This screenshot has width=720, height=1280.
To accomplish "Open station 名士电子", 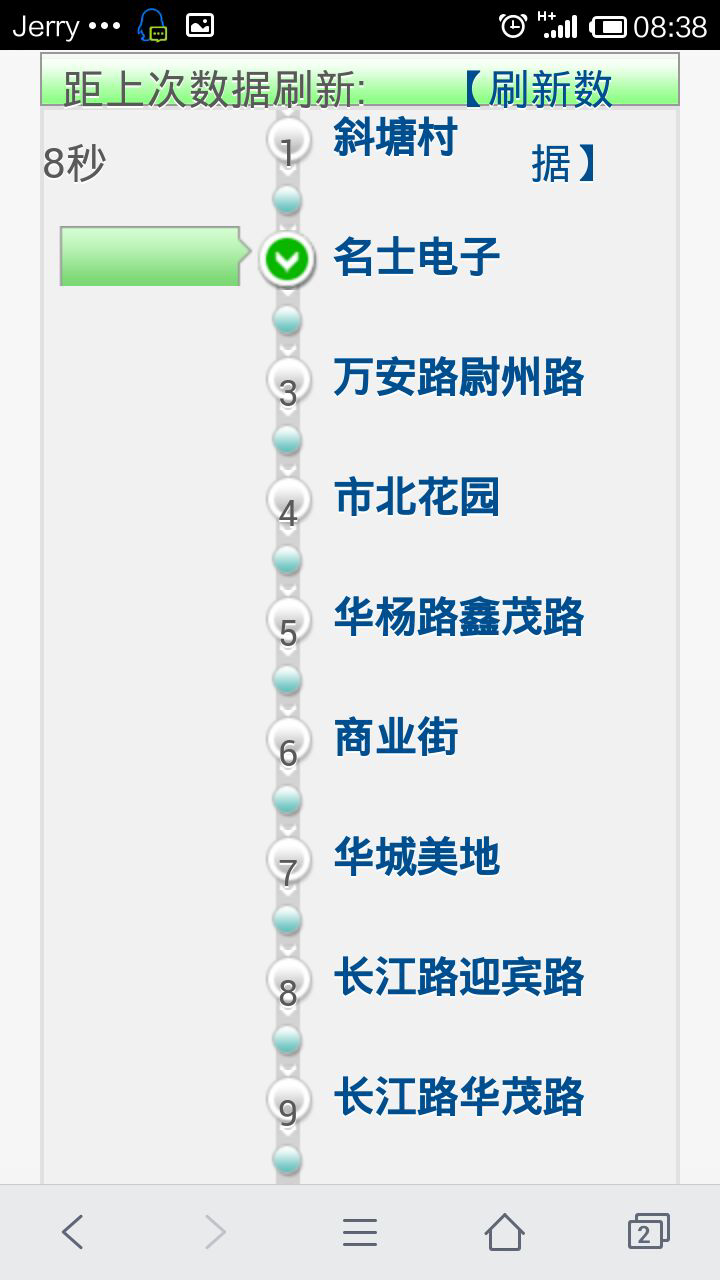I will point(416,257).
